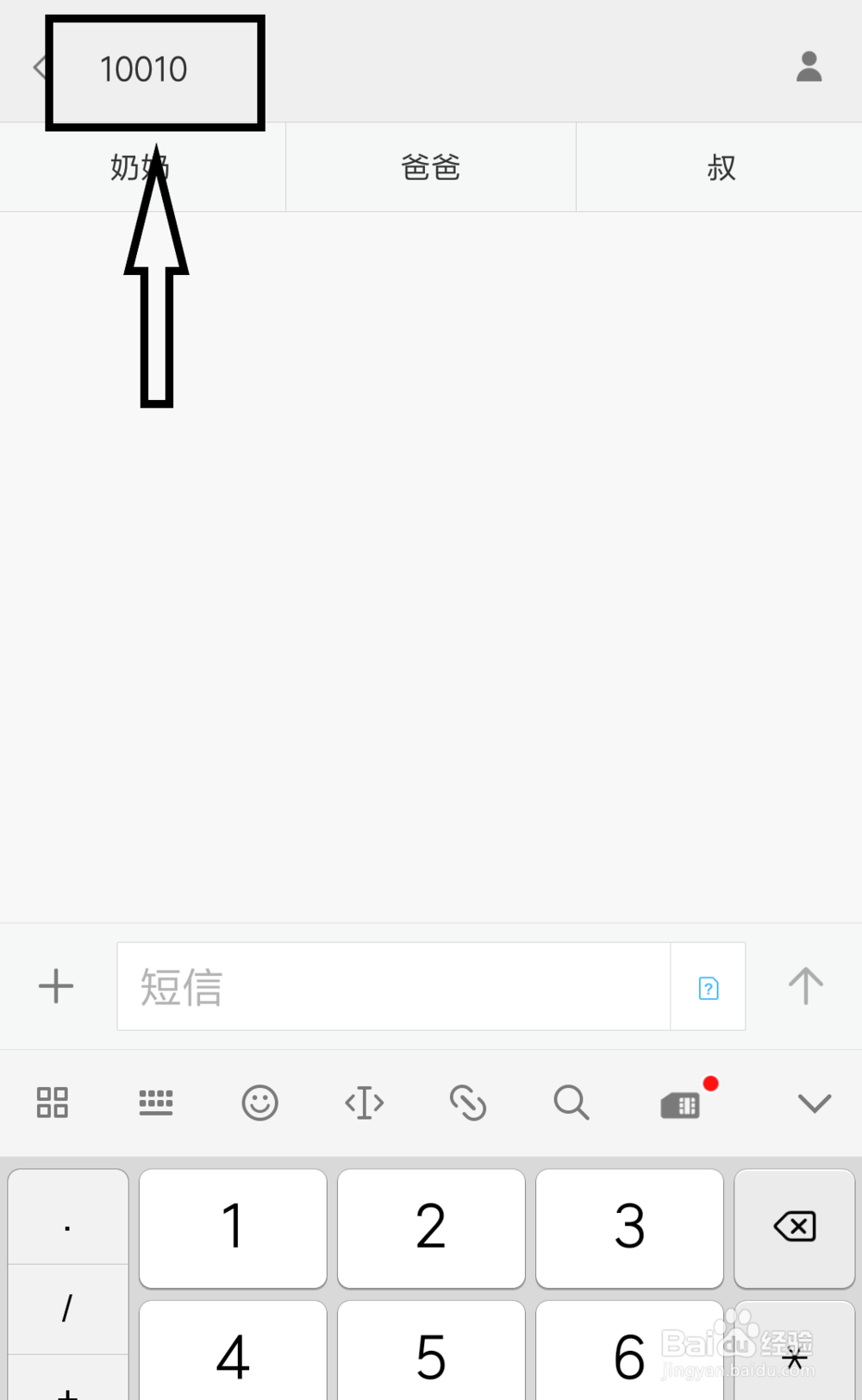The height and width of the screenshot is (1400, 862).
Task: Focus the 短信 message text field
Action: click(x=393, y=986)
